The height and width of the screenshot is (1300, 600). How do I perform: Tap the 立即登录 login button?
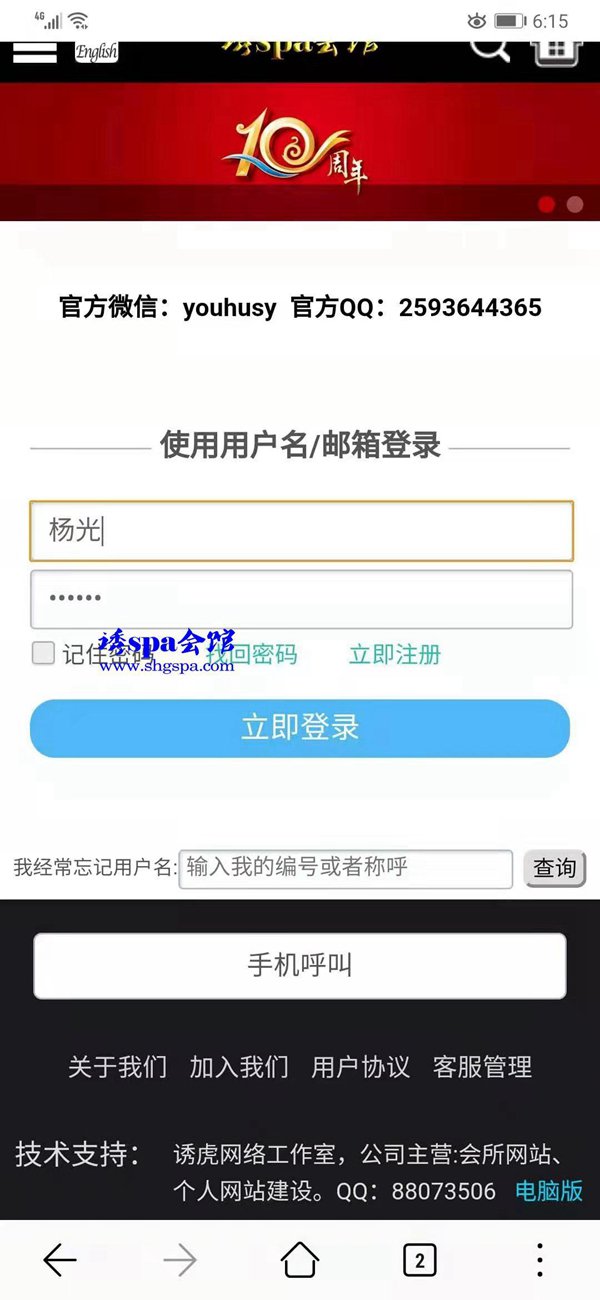(x=300, y=728)
